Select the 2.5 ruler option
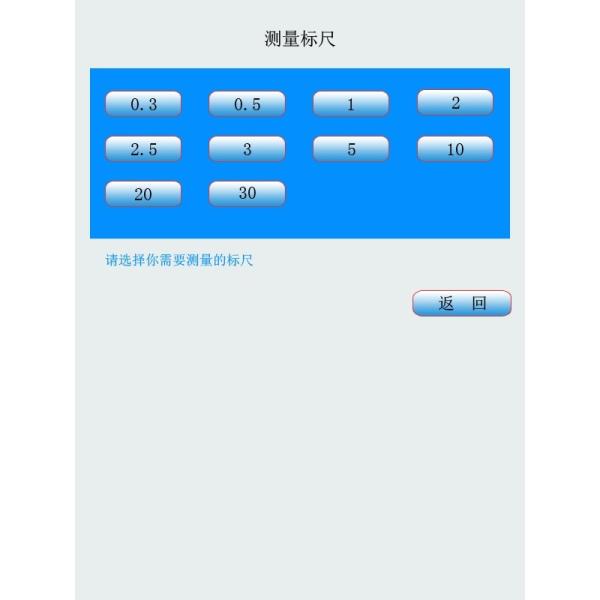600x600 pixels. (x=143, y=149)
